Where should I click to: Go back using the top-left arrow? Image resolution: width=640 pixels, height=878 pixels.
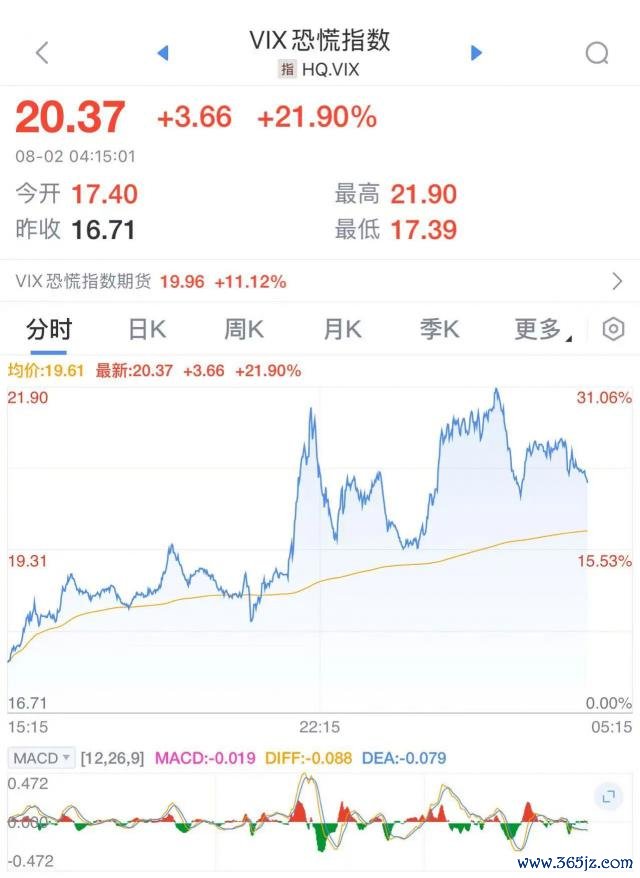point(42,53)
